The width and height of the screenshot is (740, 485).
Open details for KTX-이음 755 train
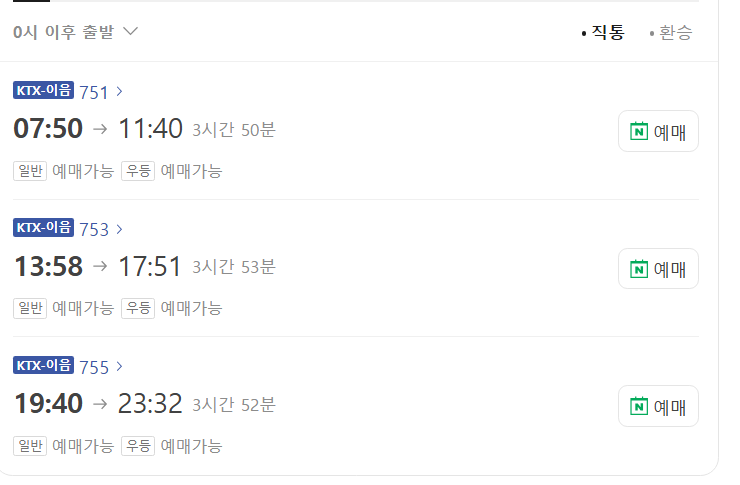(x=100, y=366)
